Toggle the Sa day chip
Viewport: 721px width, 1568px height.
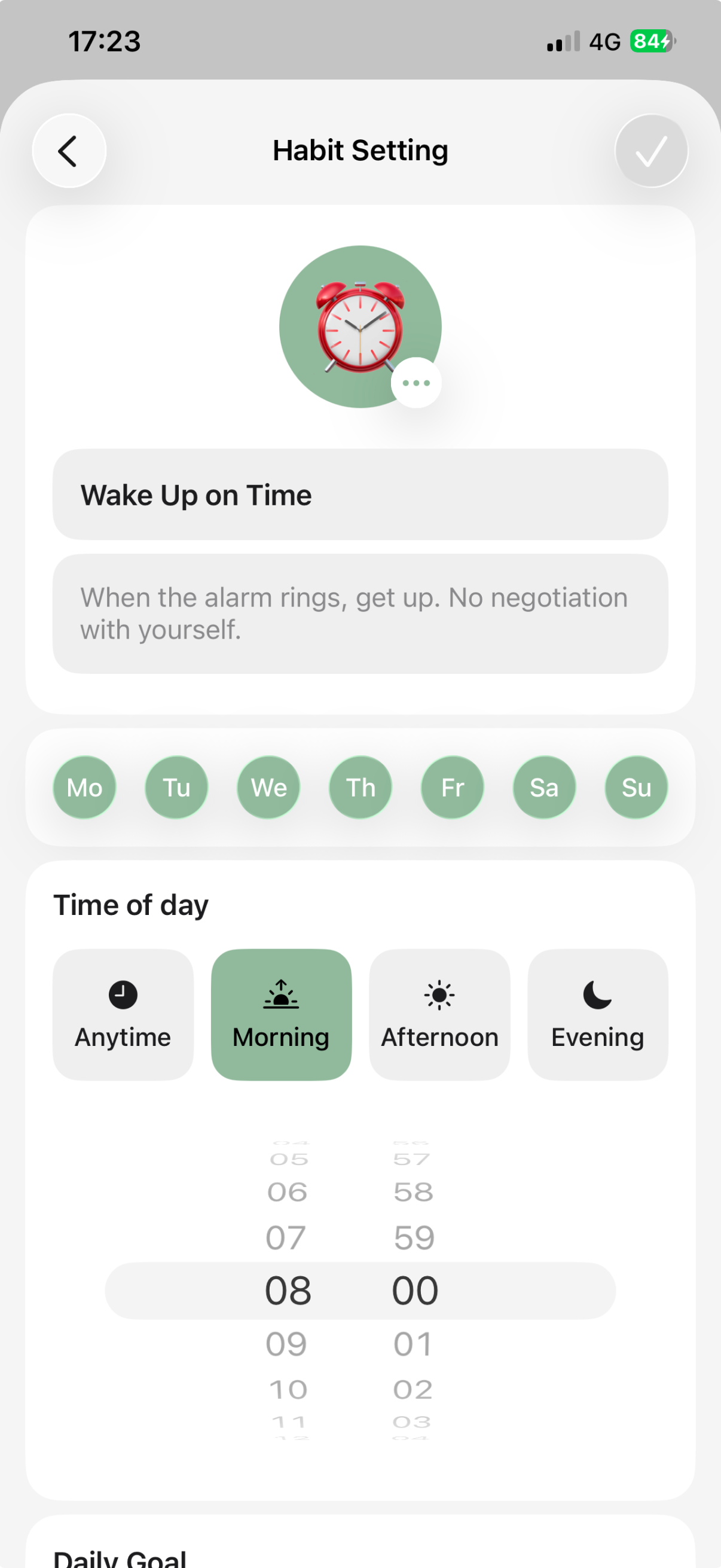point(544,787)
